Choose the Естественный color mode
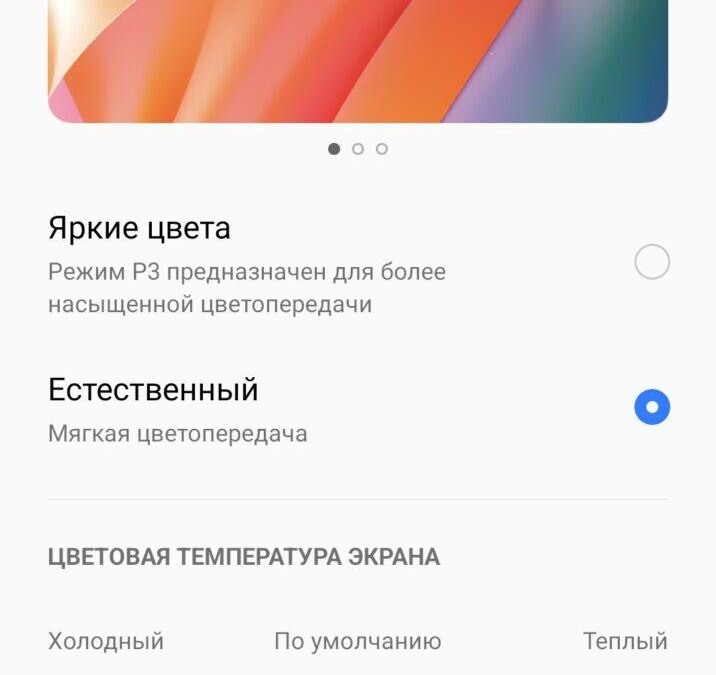The height and width of the screenshot is (675, 716). [x=652, y=407]
